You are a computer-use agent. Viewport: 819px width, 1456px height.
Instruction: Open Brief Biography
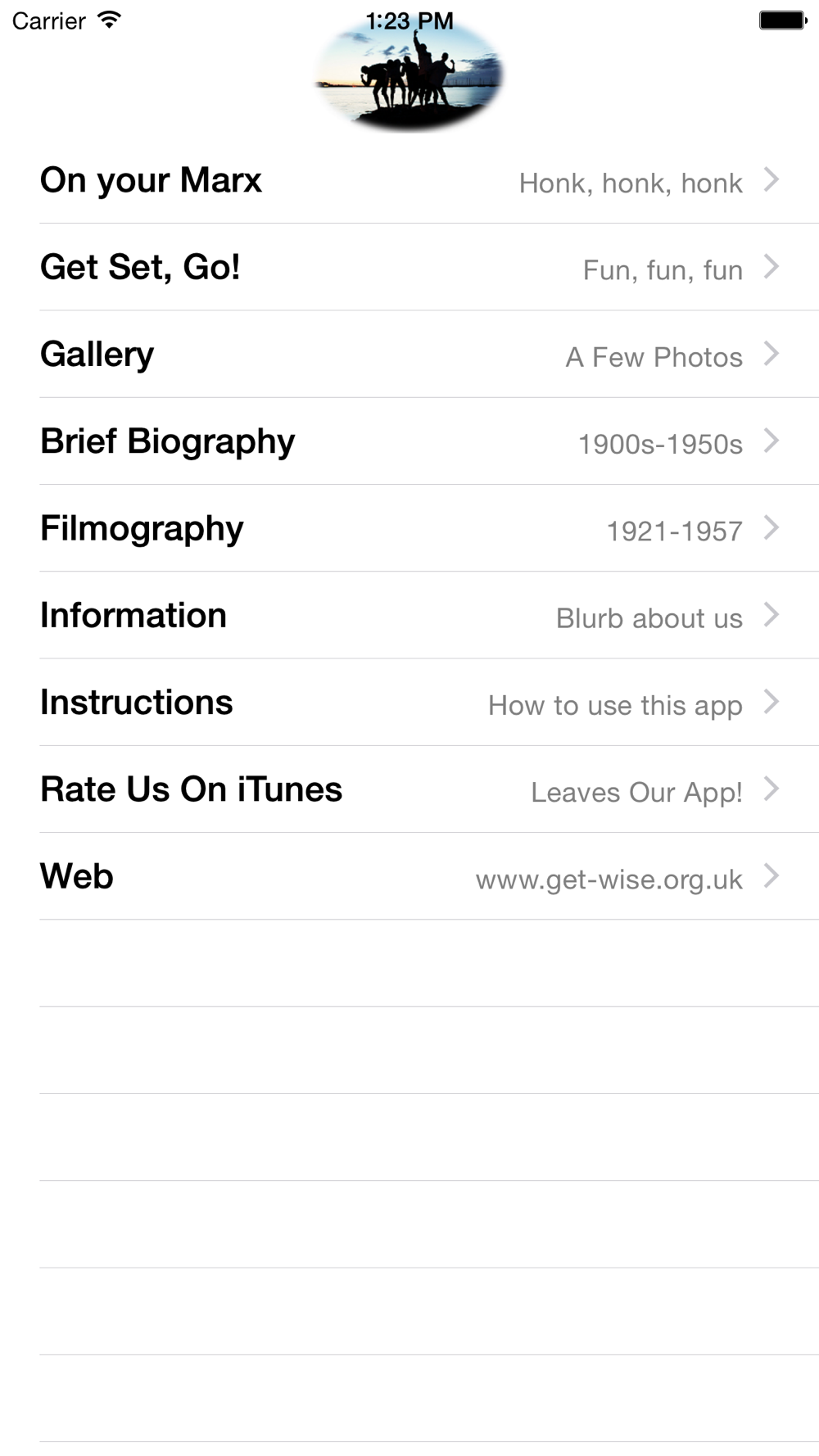tap(409, 441)
